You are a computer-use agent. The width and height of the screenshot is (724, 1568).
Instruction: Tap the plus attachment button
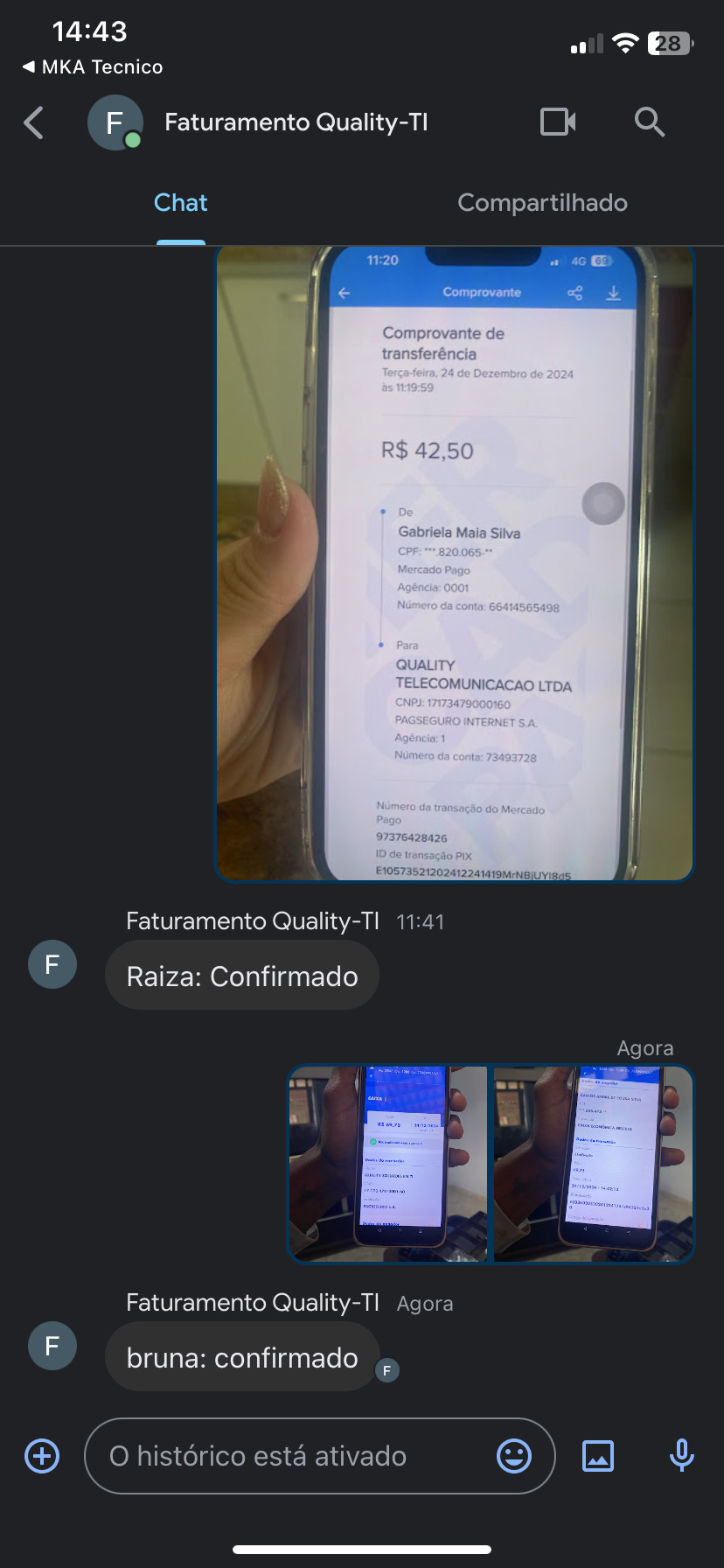tap(42, 1456)
